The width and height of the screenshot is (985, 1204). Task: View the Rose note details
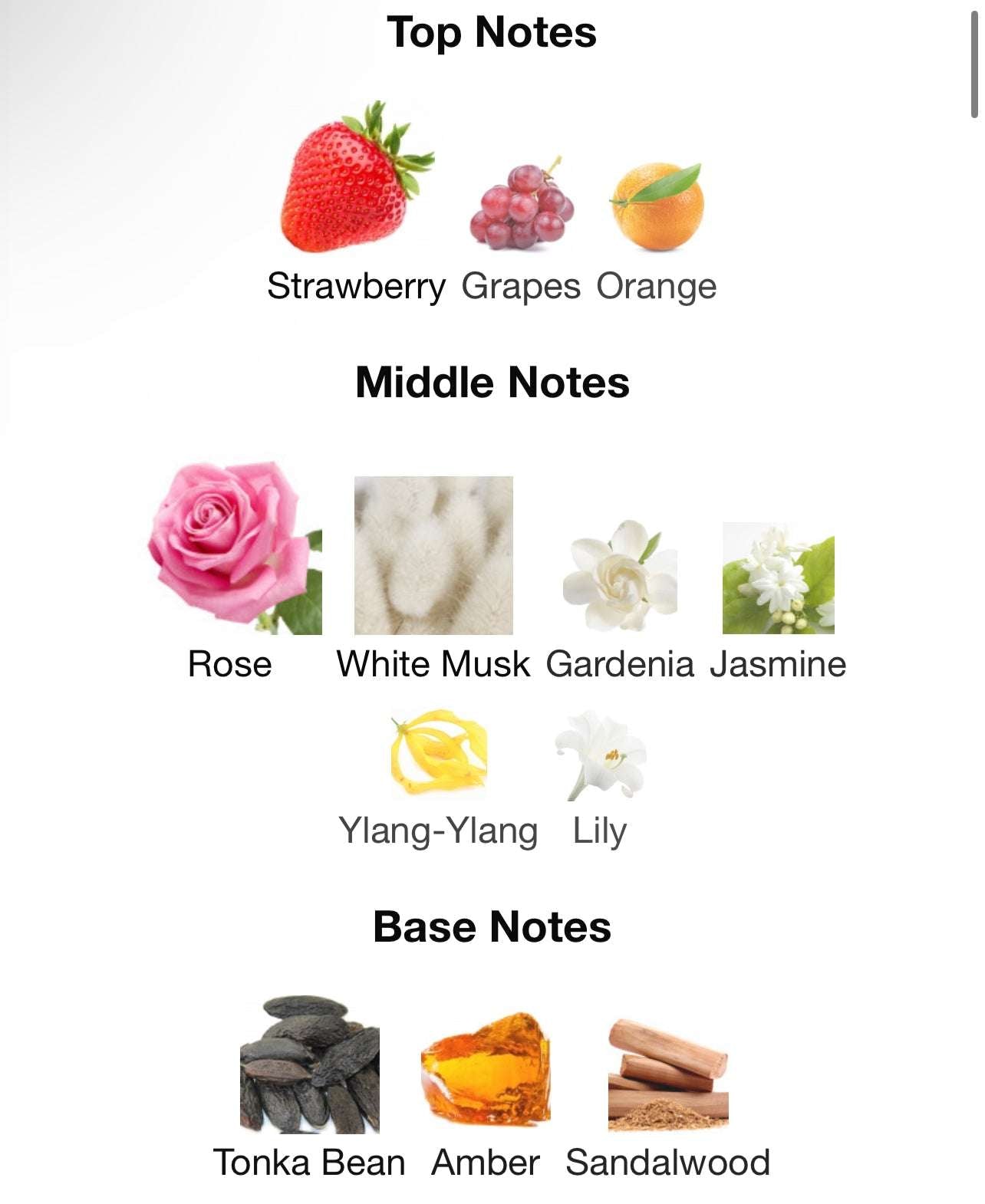tap(234, 548)
